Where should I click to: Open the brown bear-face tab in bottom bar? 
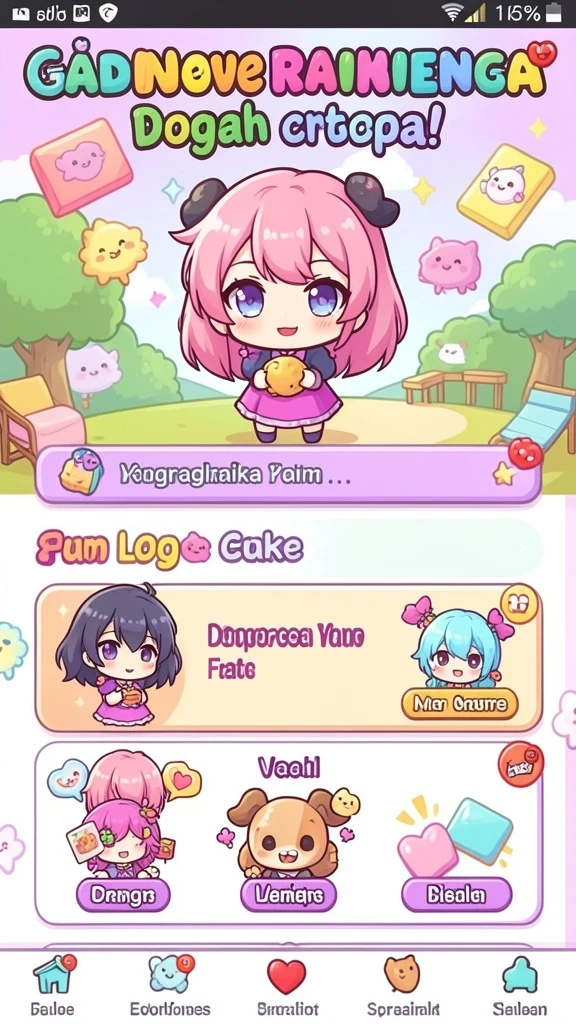tap(402, 985)
